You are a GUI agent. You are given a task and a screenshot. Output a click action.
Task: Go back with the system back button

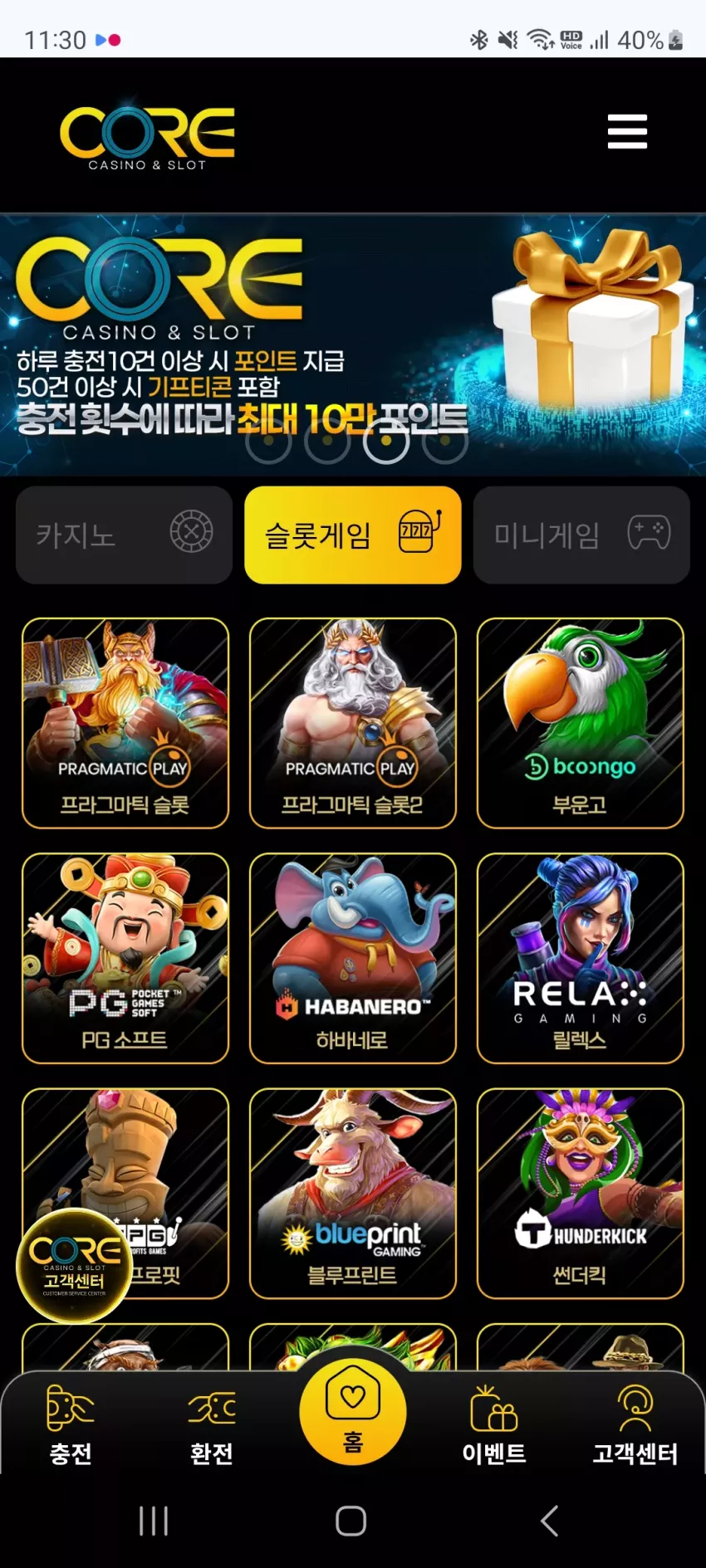click(549, 1521)
